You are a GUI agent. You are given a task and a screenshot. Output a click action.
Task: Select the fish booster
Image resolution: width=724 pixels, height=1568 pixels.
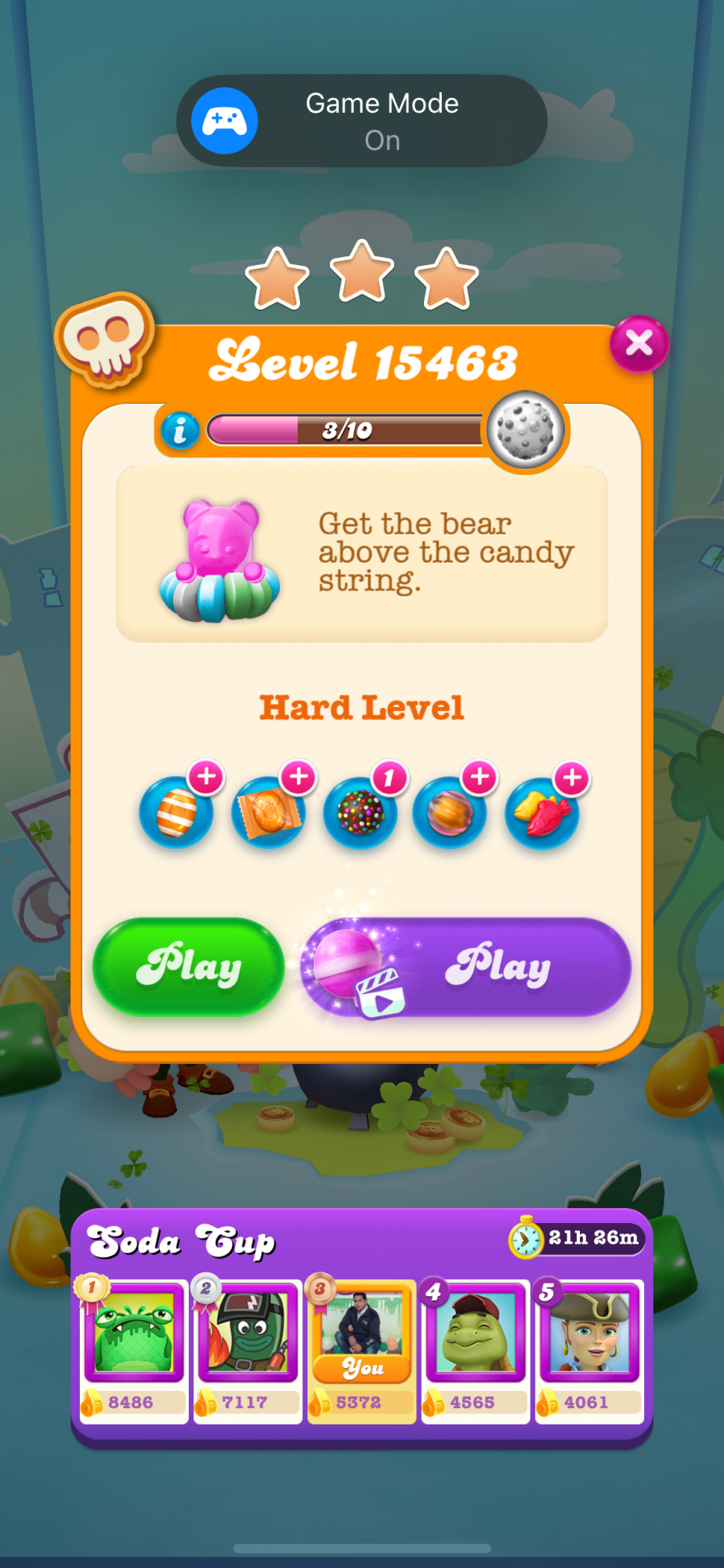542,812
